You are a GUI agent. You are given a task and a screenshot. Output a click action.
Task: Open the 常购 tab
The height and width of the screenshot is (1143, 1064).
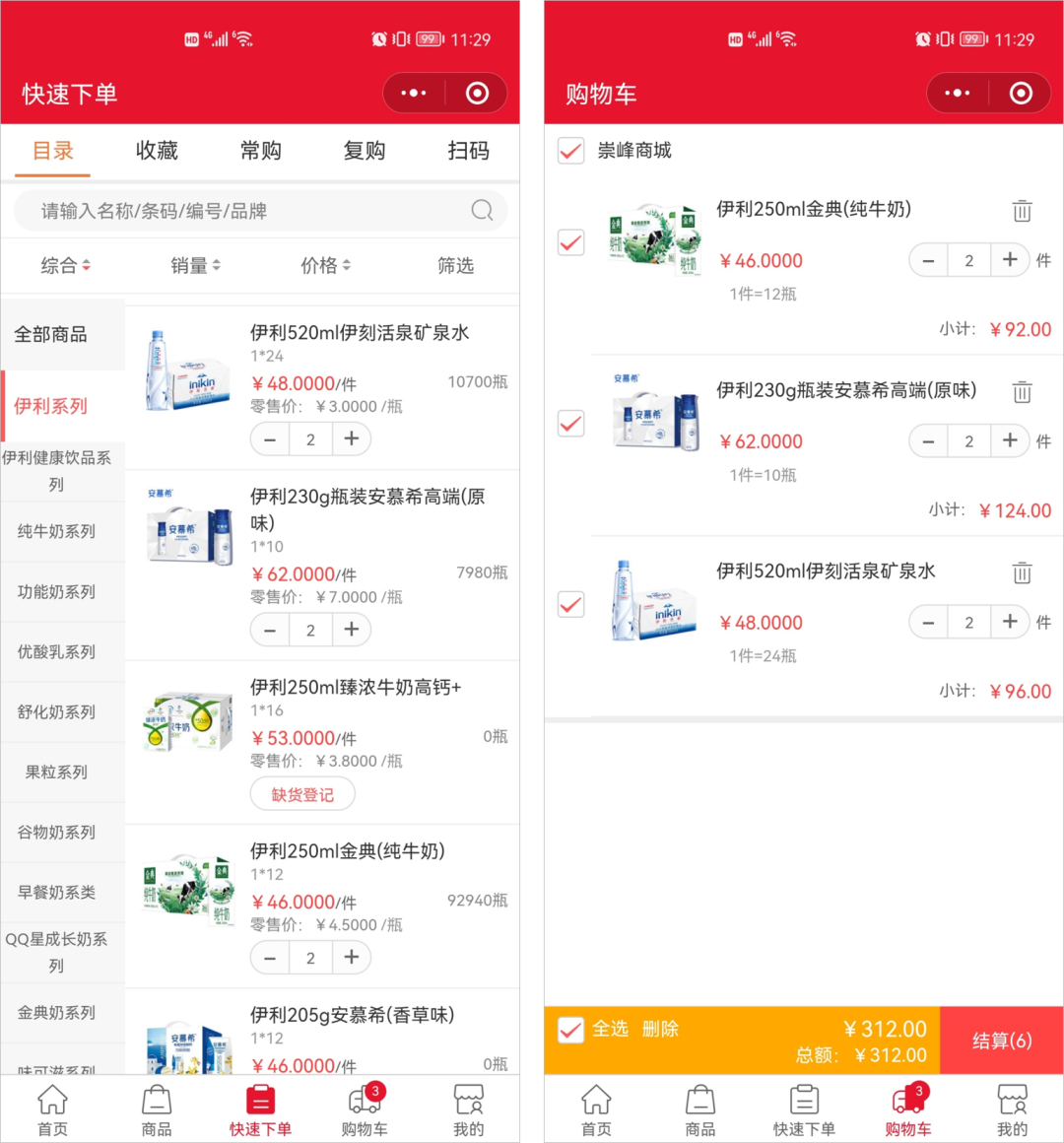click(261, 151)
